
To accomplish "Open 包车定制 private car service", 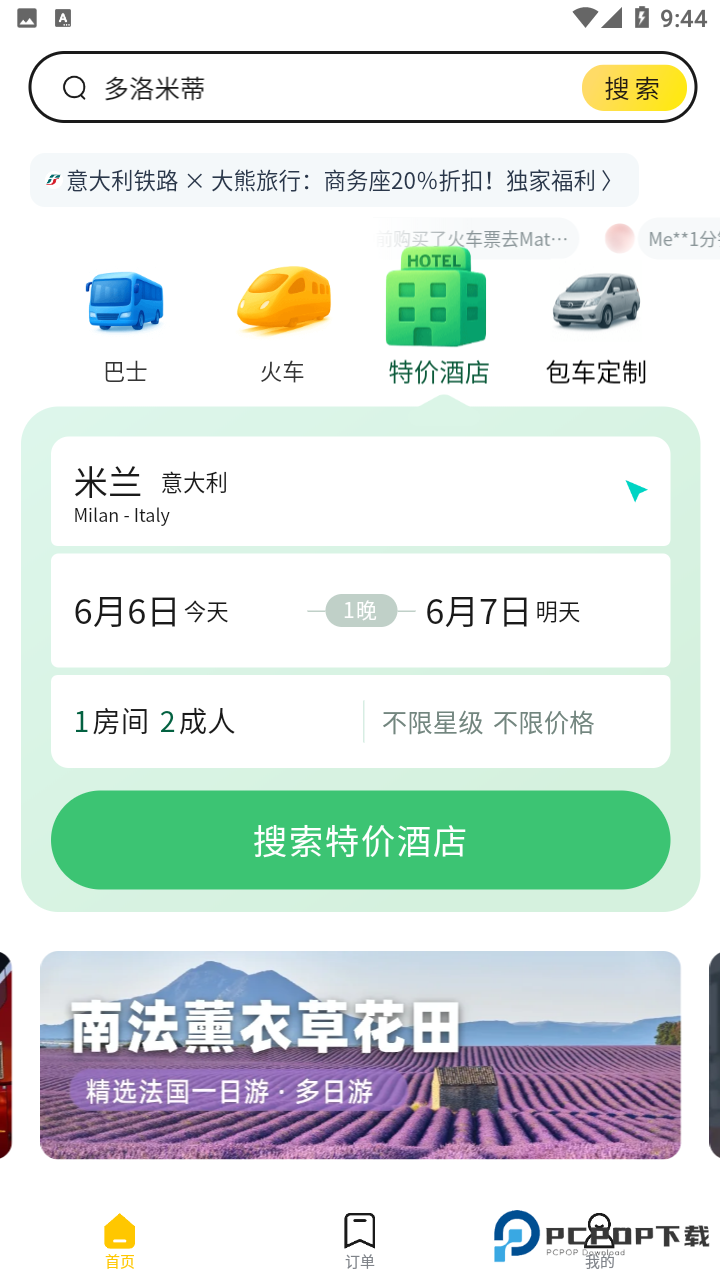I will (x=595, y=305).
